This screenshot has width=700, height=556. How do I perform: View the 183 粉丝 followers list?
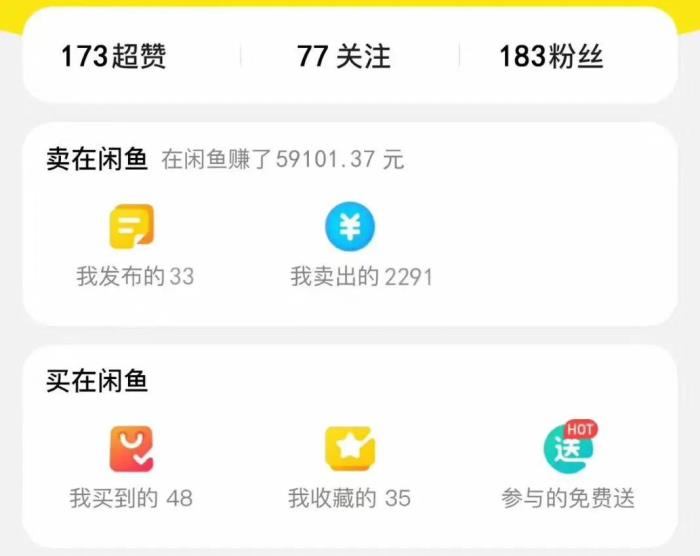551,56
